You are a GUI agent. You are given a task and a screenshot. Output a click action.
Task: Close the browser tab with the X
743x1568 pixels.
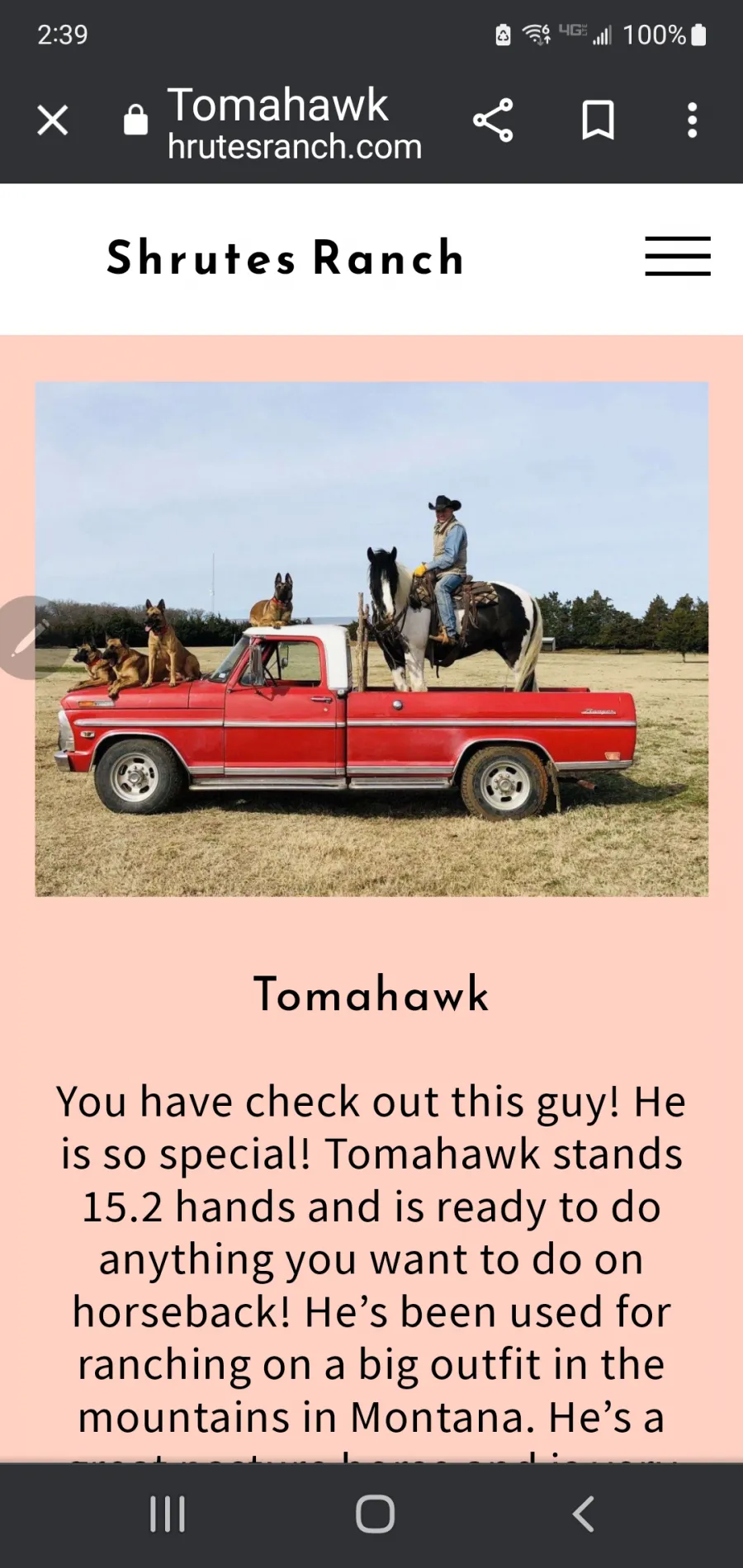[x=53, y=120]
